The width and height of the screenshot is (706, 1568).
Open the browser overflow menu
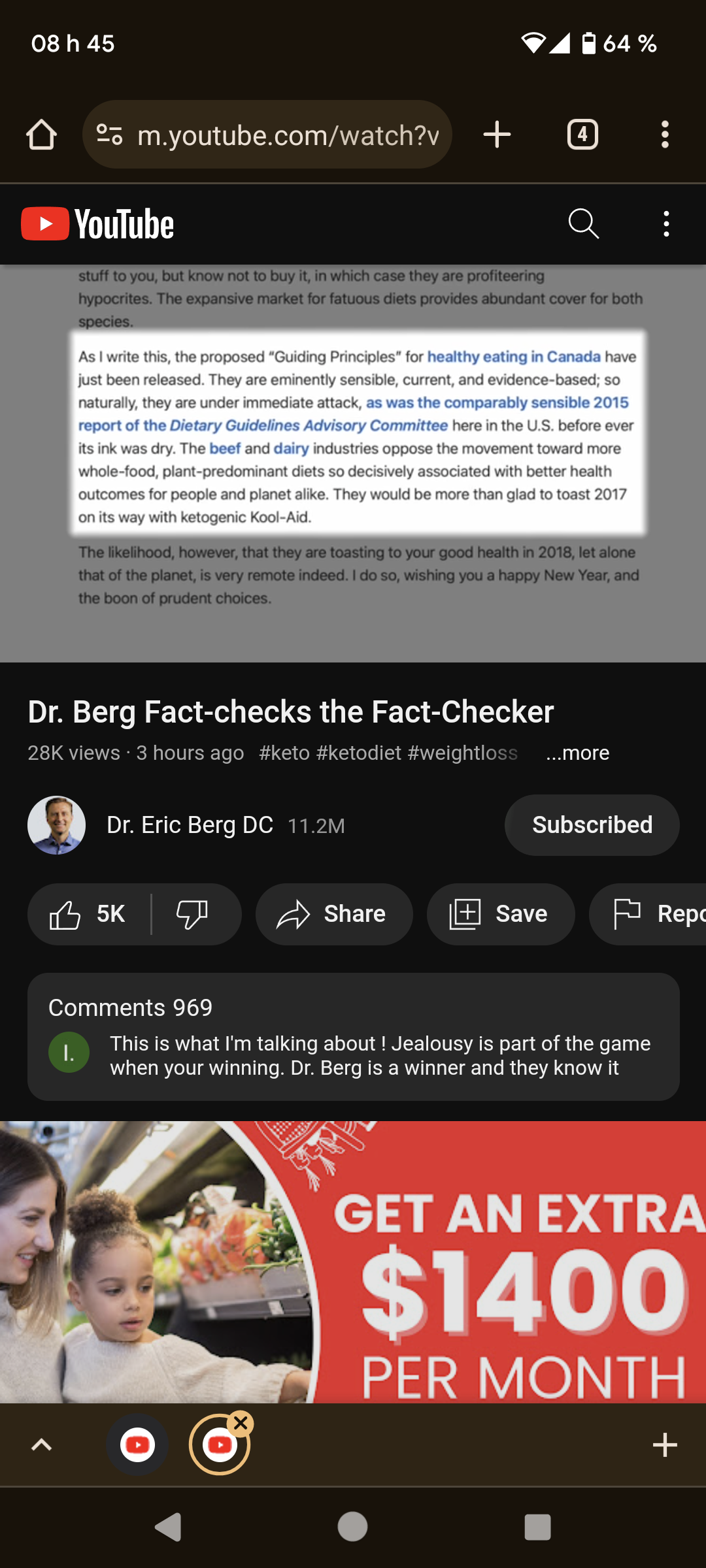[665, 135]
